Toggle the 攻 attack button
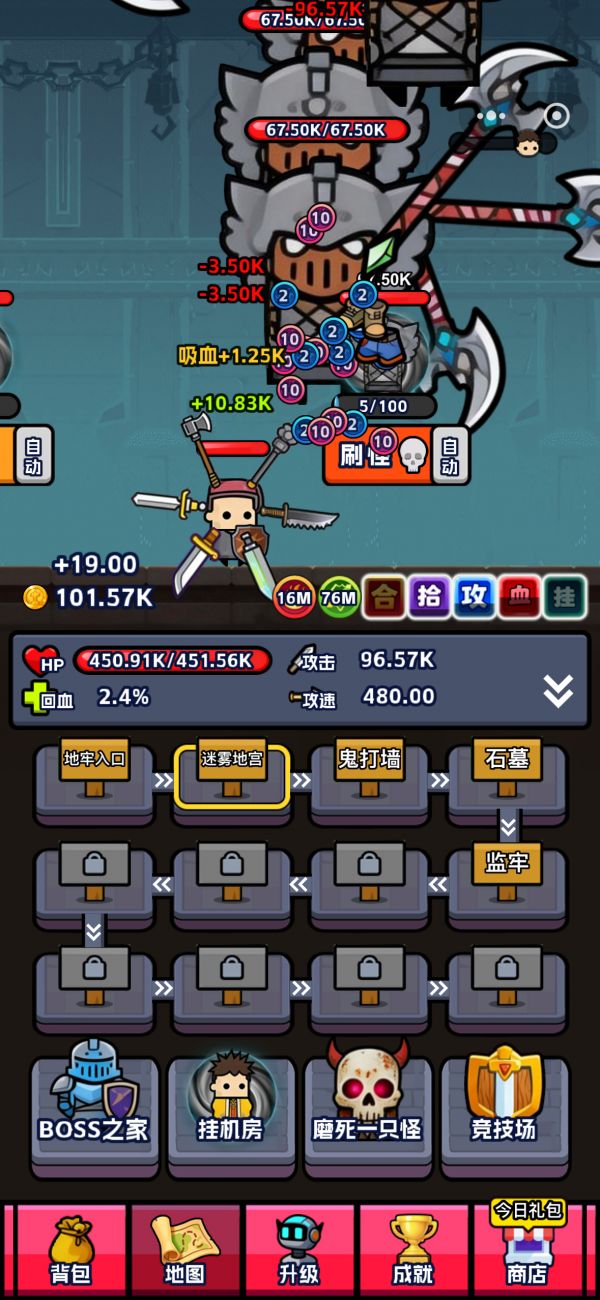The width and height of the screenshot is (600, 1300). point(474,597)
